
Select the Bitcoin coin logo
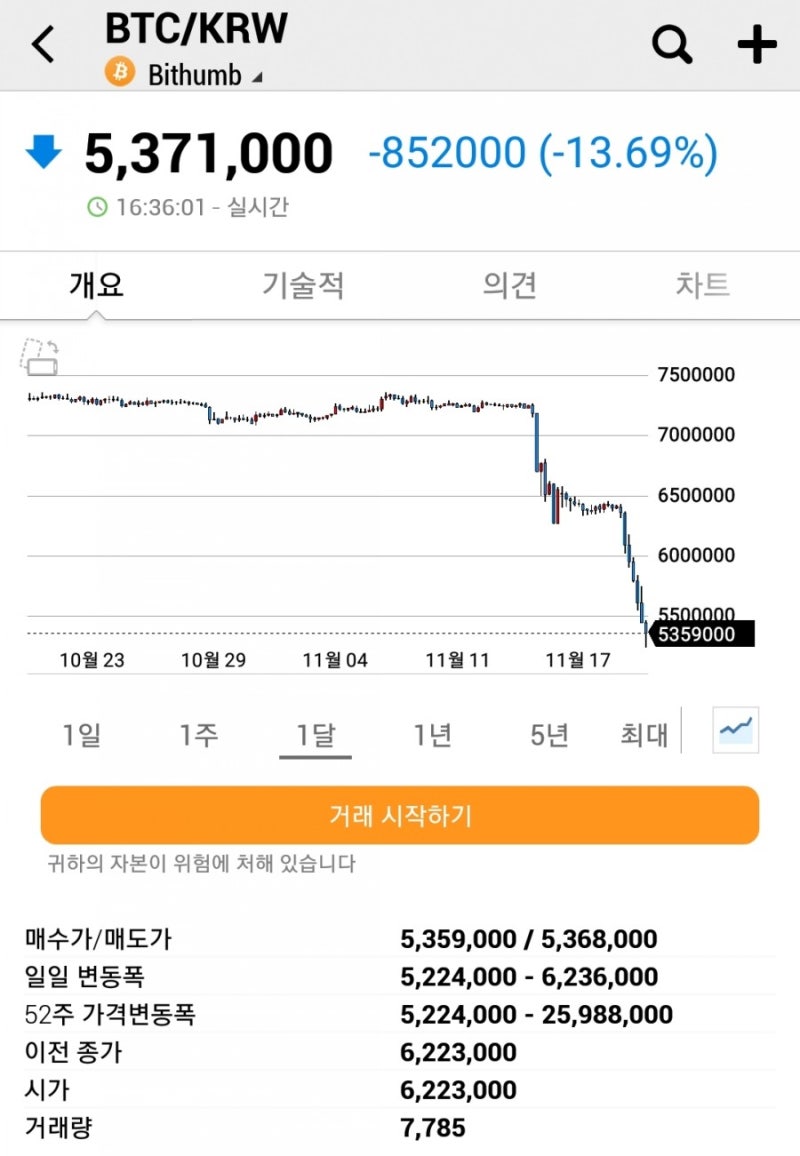[118, 74]
